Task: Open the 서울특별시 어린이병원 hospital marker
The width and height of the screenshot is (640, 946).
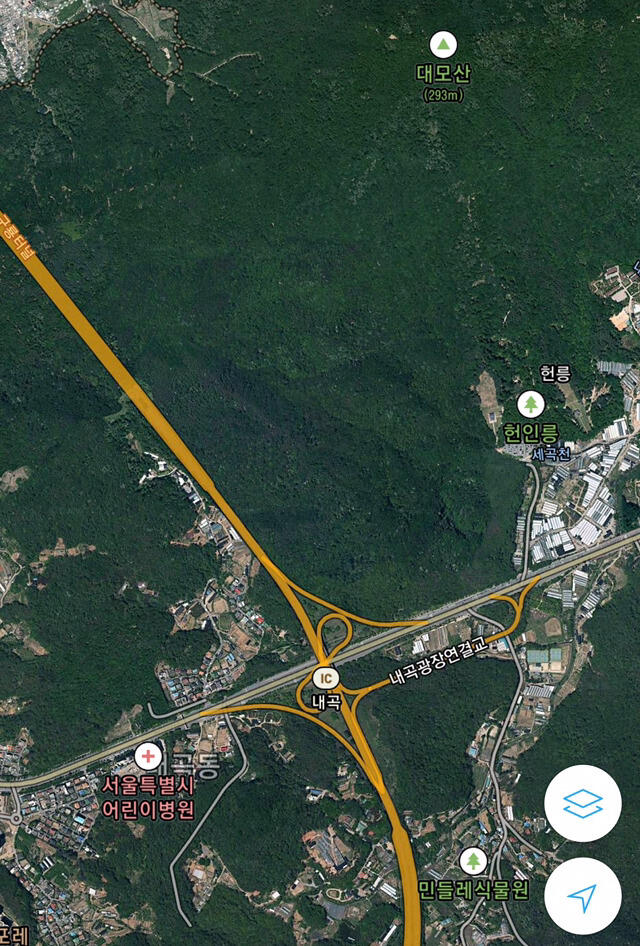Action: (x=149, y=755)
